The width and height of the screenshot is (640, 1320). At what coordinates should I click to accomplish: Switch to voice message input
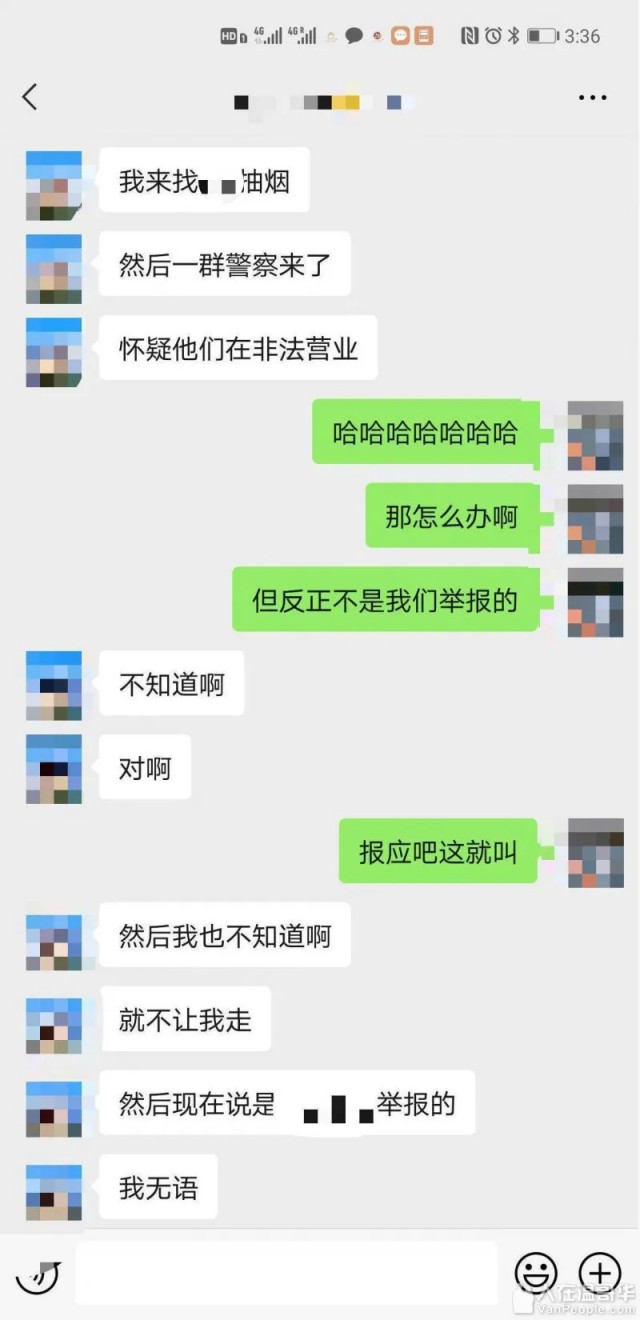pos(38,1275)
